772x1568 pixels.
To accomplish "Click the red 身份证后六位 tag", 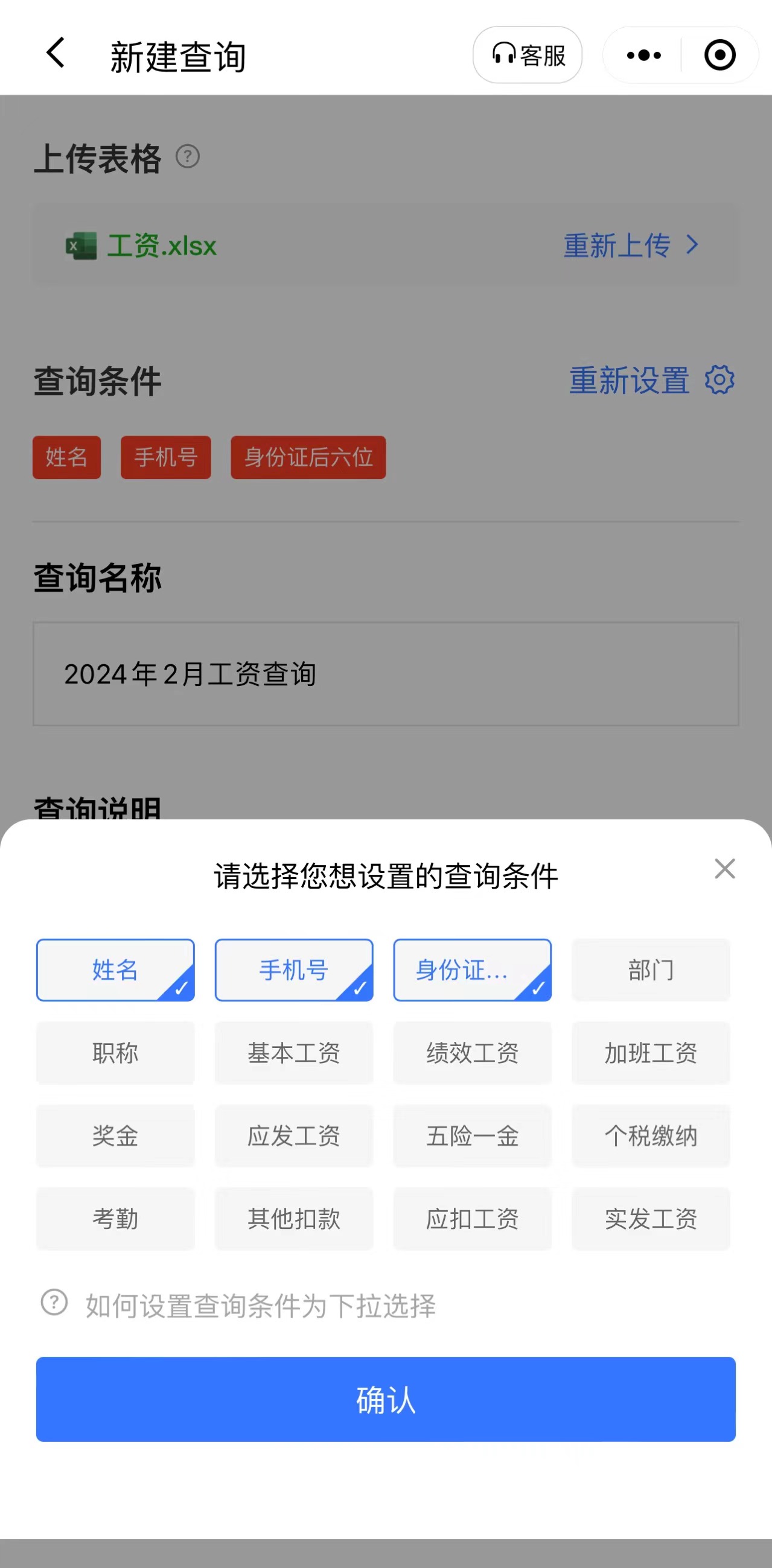I will click(308, 458).
